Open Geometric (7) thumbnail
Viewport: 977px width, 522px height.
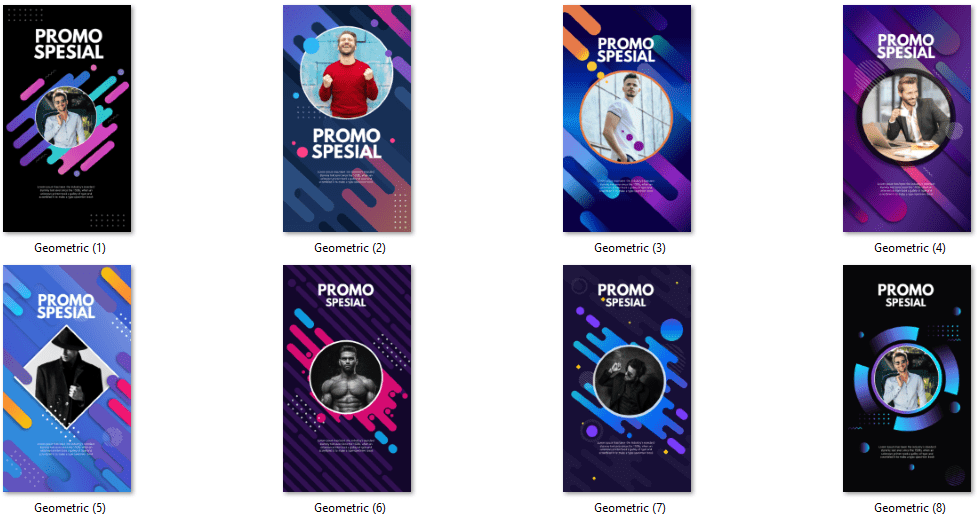(627, 378)
